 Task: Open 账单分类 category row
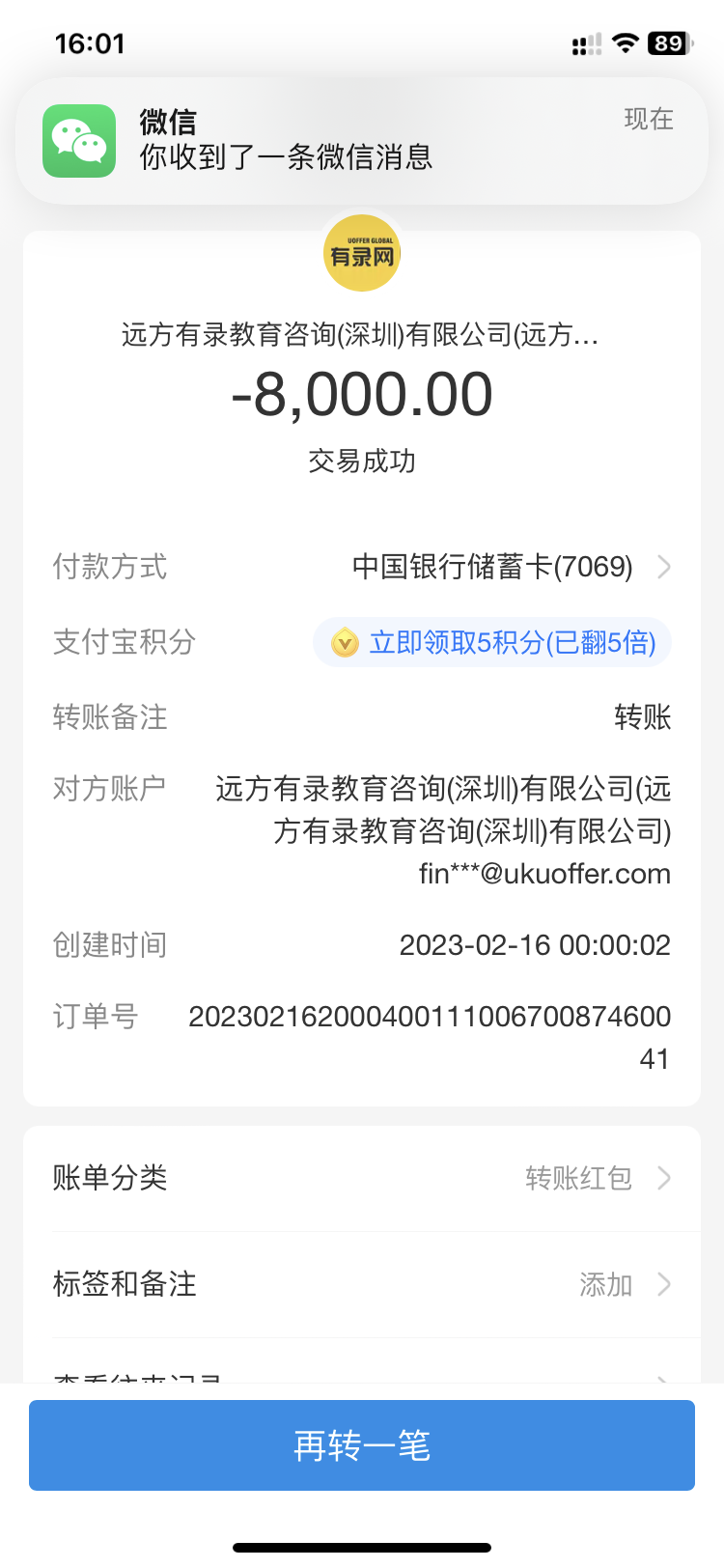[x=362, y=1178]
